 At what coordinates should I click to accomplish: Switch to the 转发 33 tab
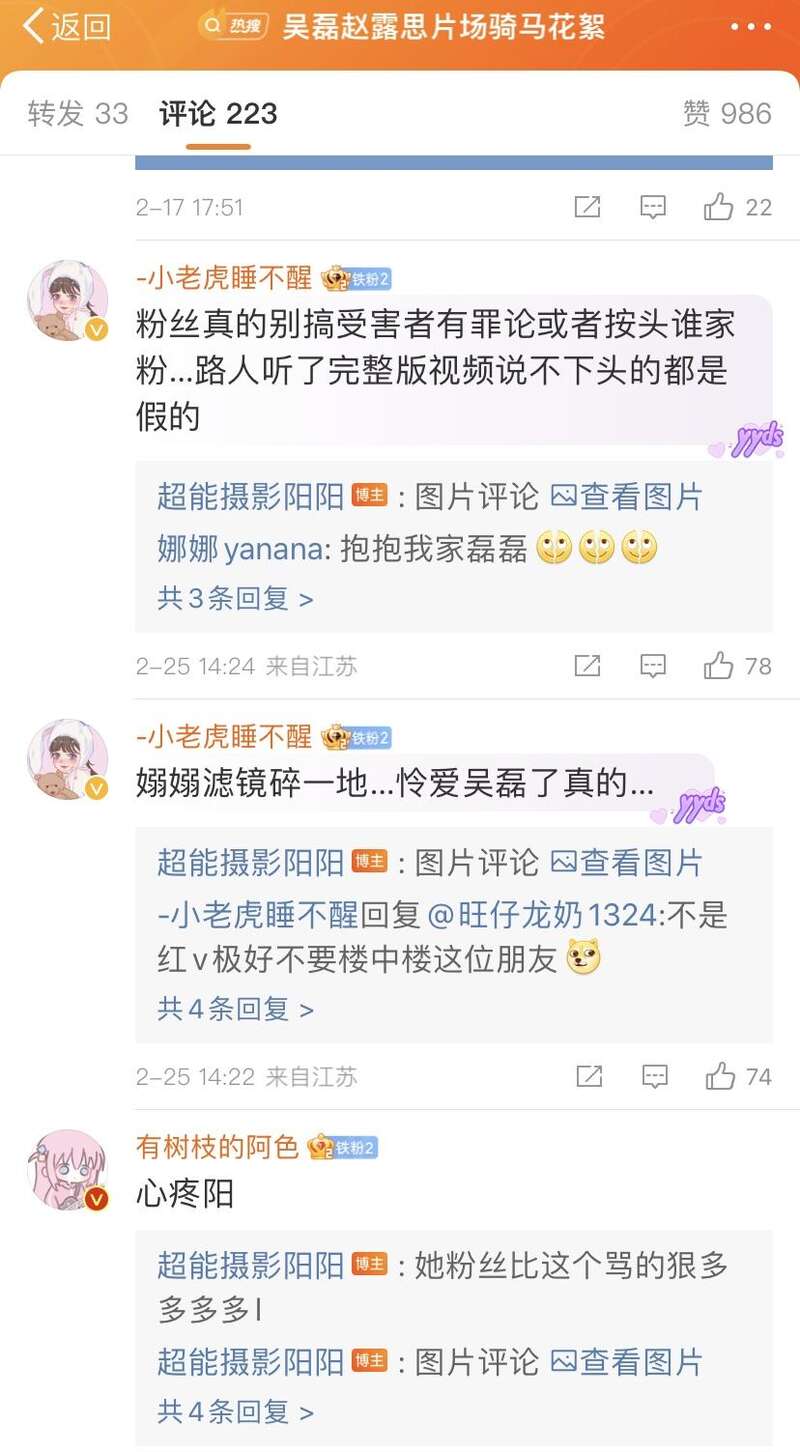[x=78, y=114]
